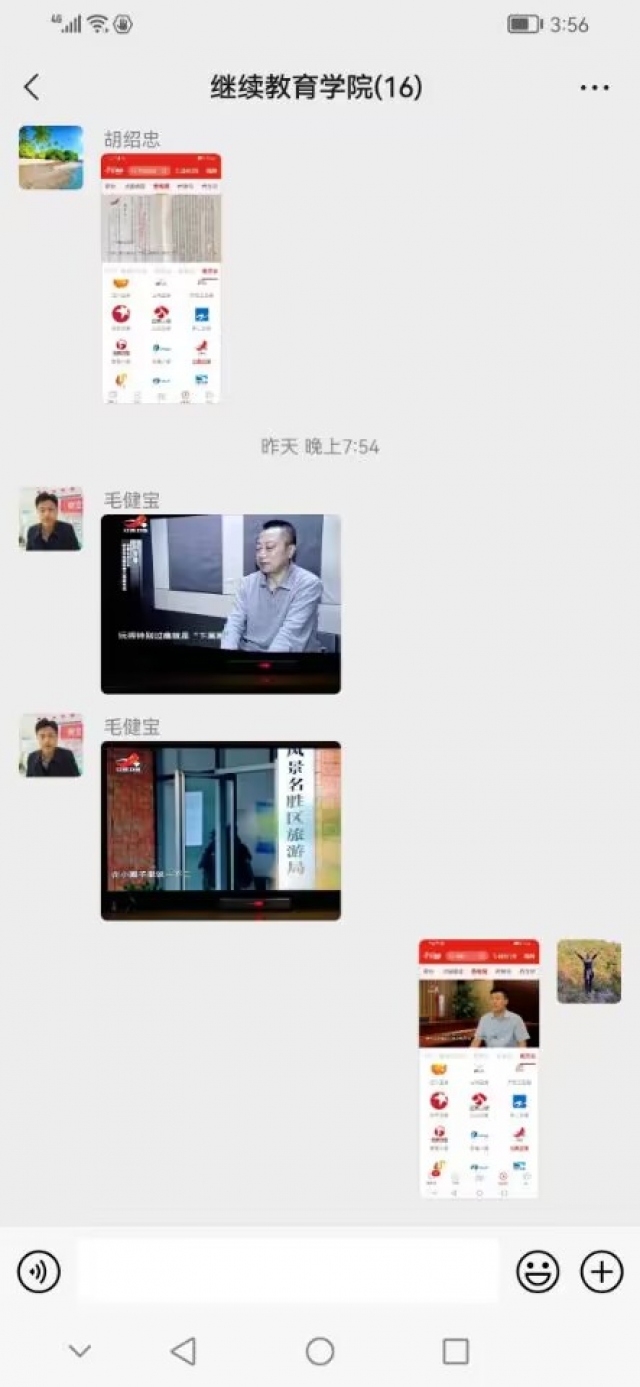View the screenshot image sent by 胡绍忠

pos(161,278)
